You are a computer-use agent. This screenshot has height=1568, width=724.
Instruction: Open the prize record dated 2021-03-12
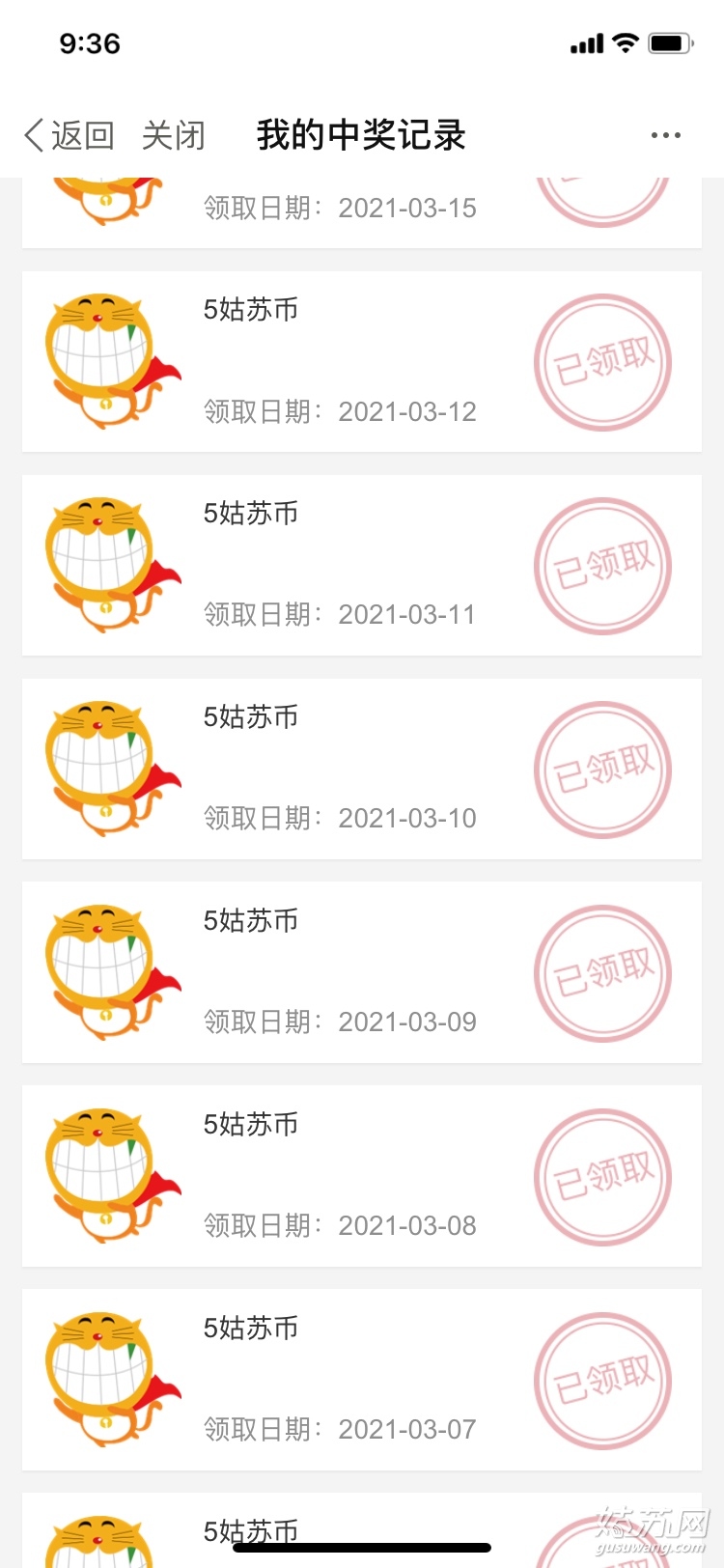362,361
